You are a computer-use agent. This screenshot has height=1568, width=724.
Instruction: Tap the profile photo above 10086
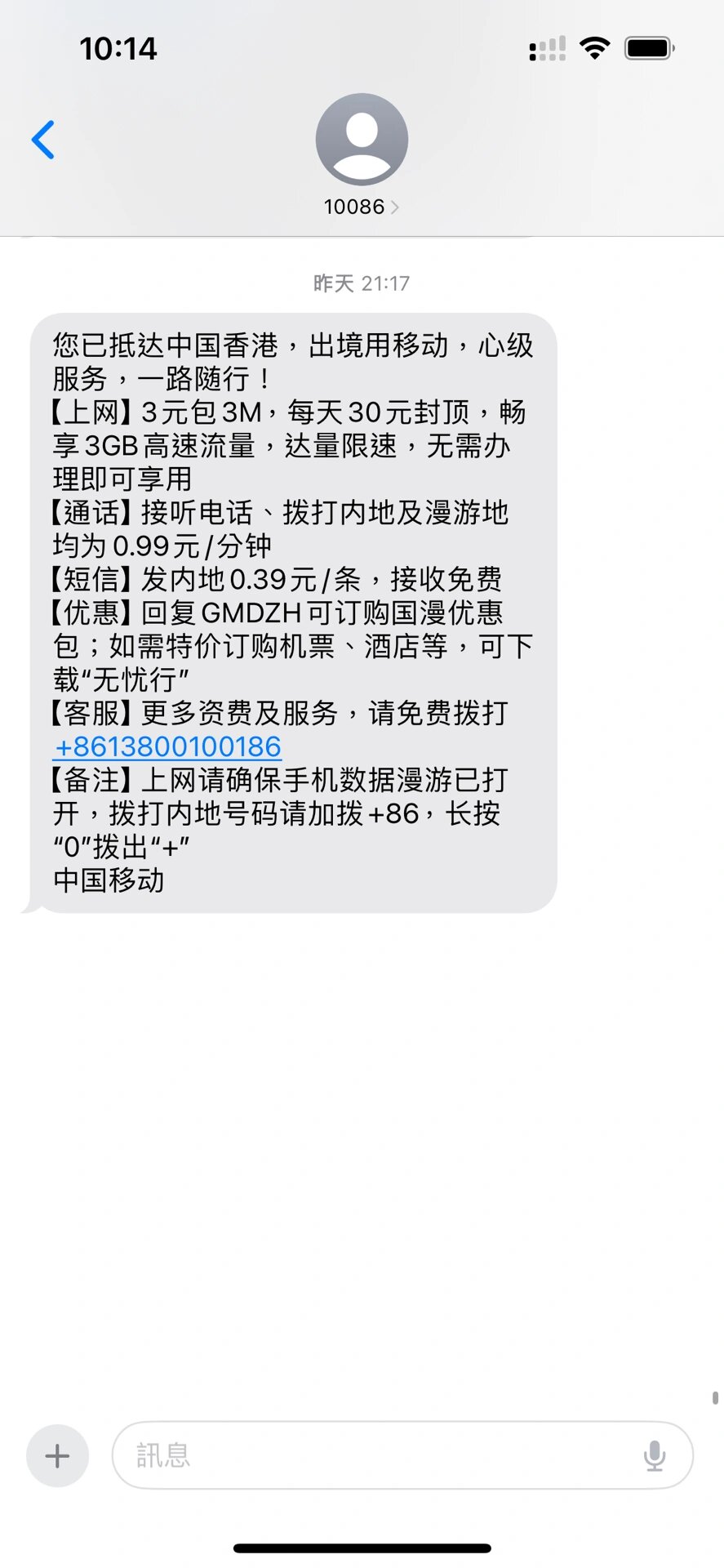[x=362, y=139]
